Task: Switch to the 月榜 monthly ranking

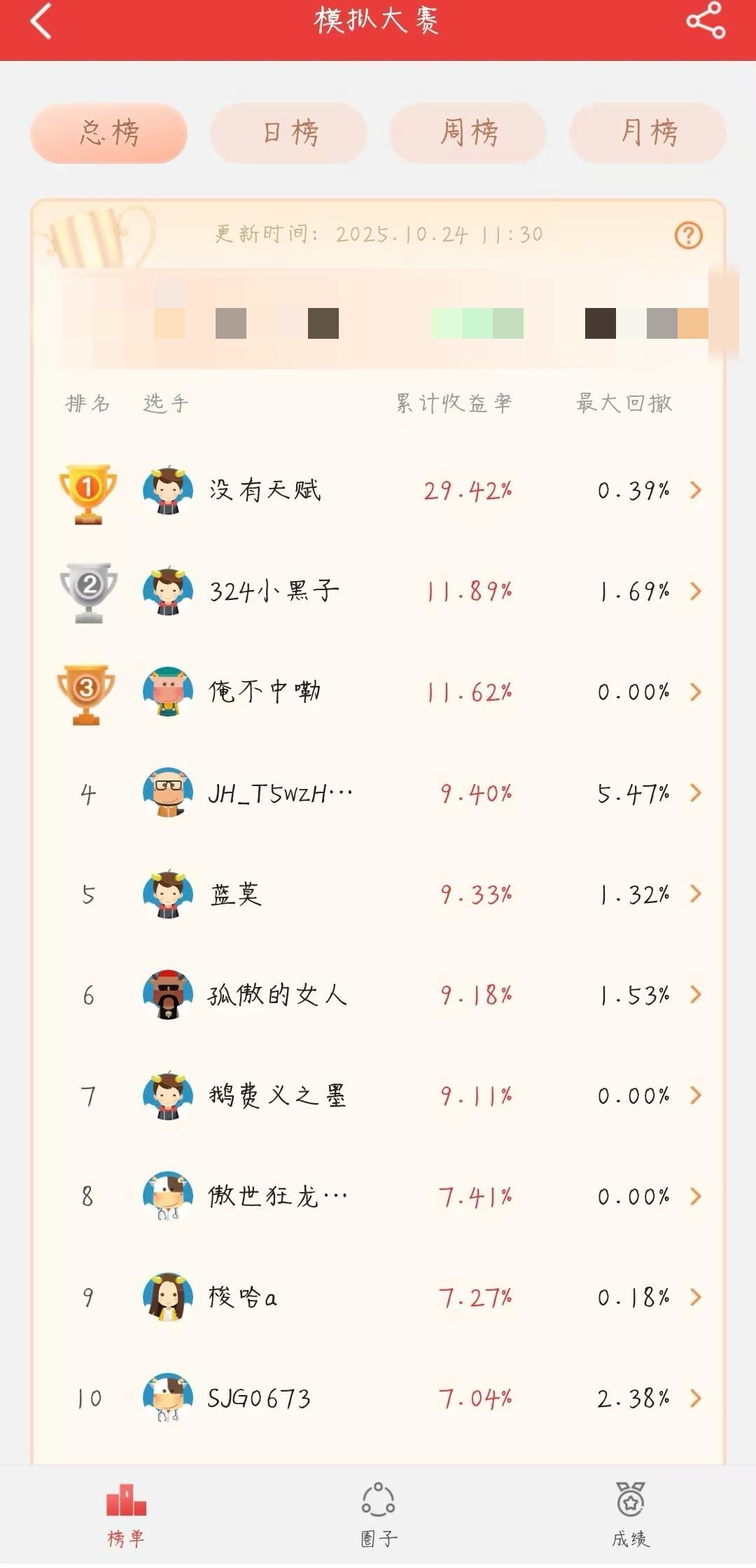Action: coord(647,133)
